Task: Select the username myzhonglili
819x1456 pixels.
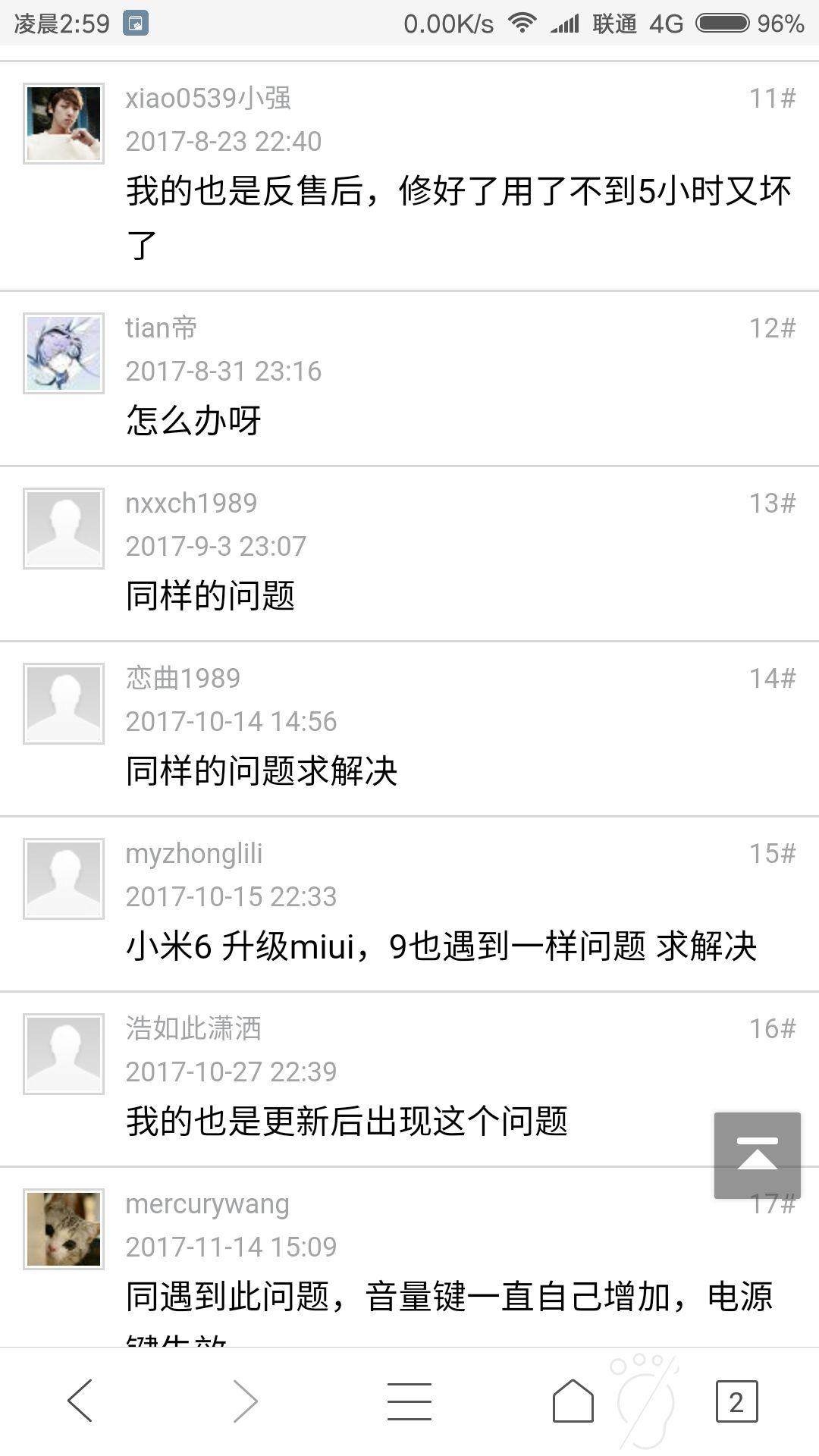Action: click(193, 853)
